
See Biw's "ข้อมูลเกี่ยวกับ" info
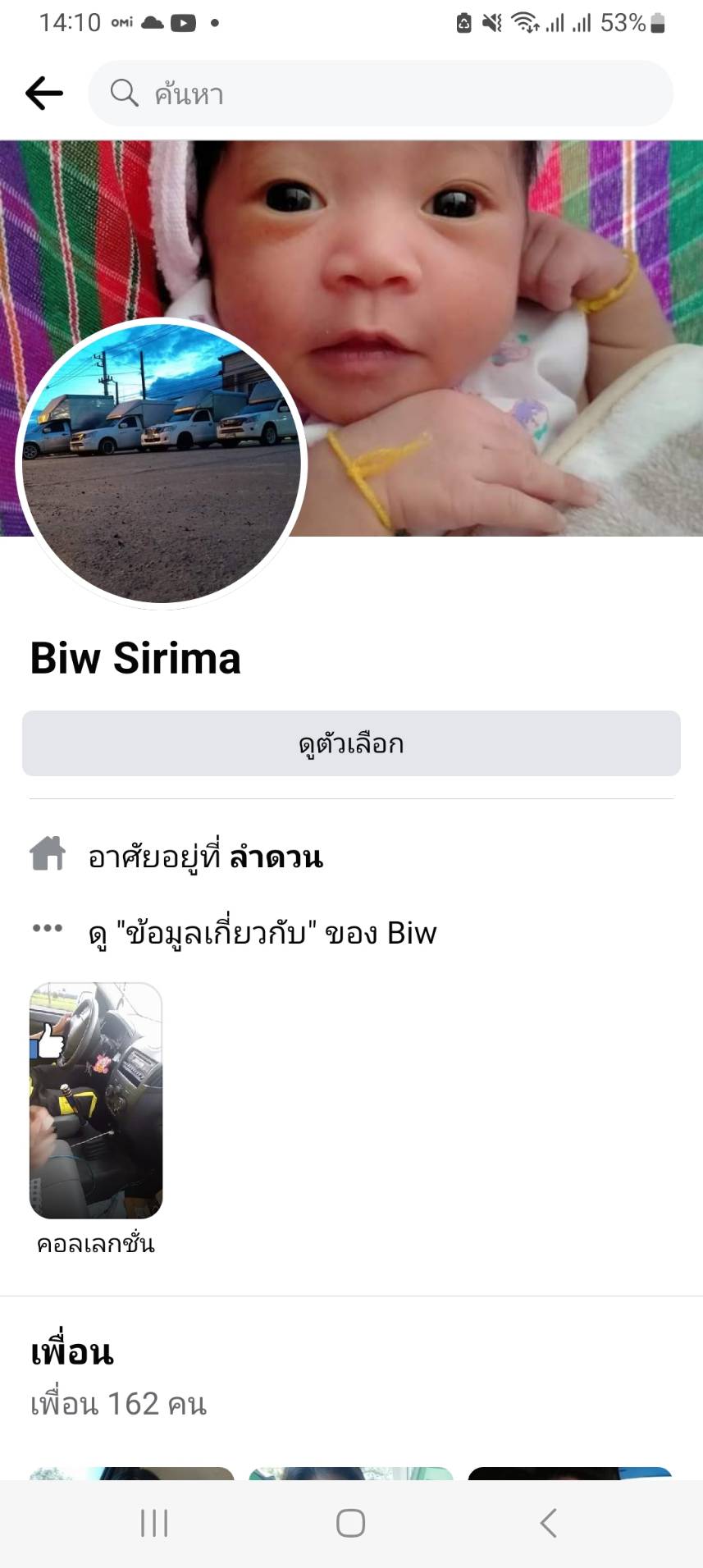click(262, 933)
